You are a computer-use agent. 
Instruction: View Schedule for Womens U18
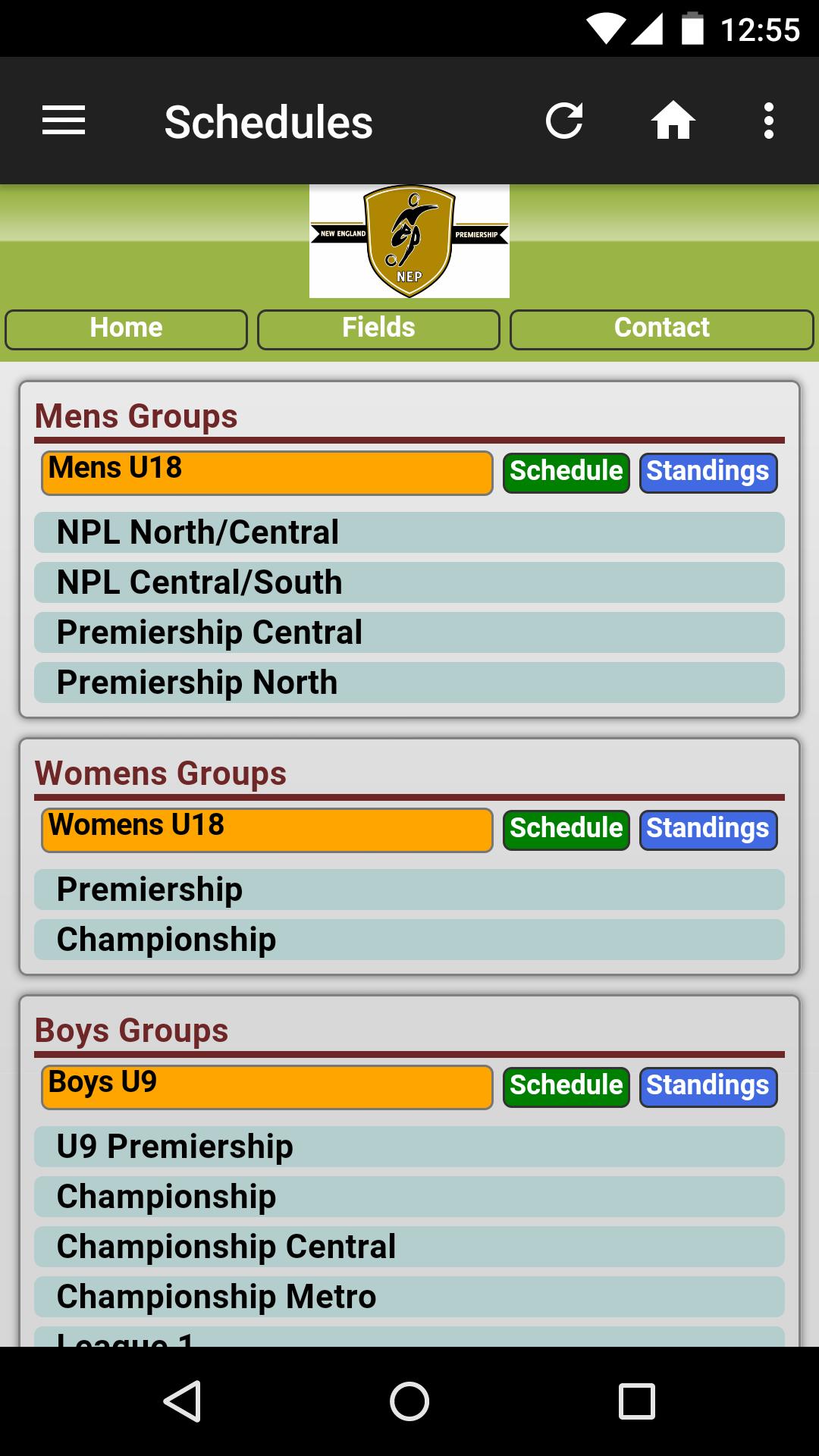[x=566, y=830]
